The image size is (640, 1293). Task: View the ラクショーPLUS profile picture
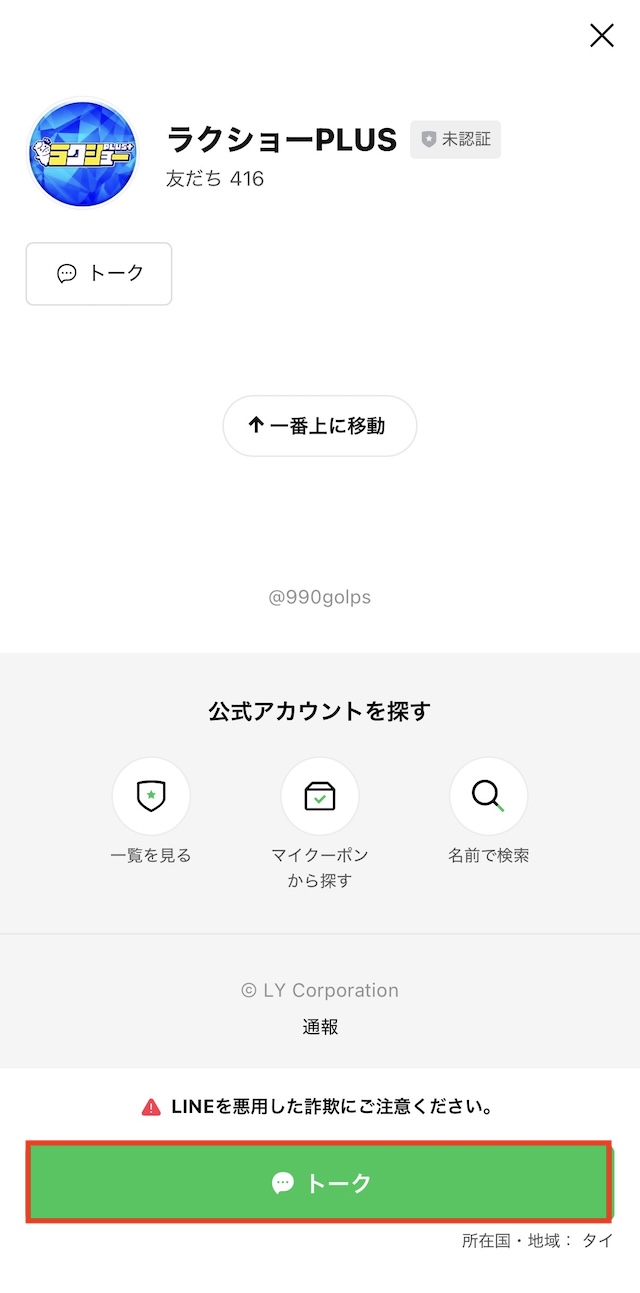pyautogui.click(x=83, y=153)
